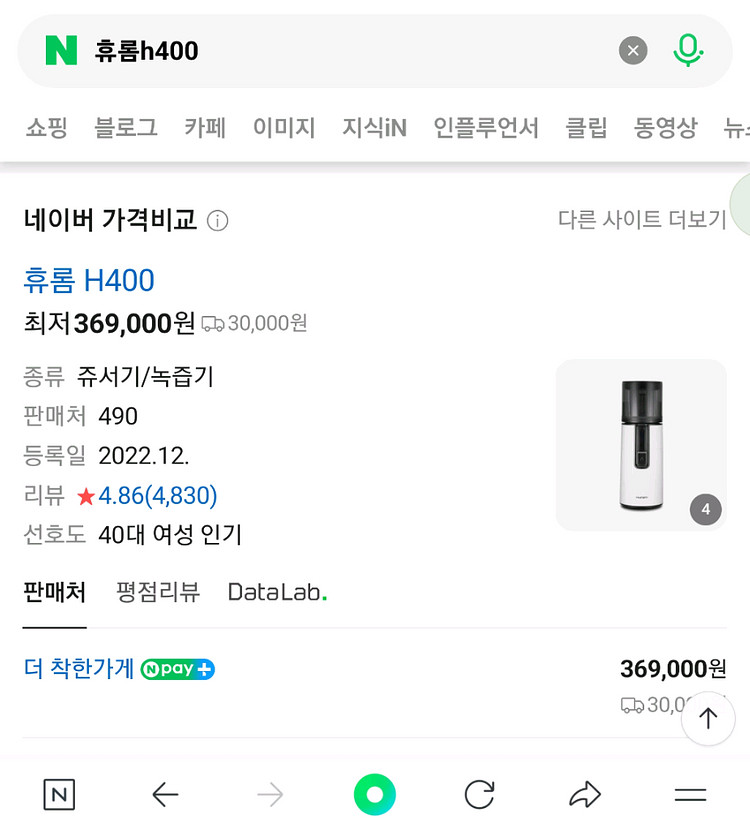
Task: Go back using the browser back arrow
Action: pos(165,795)
